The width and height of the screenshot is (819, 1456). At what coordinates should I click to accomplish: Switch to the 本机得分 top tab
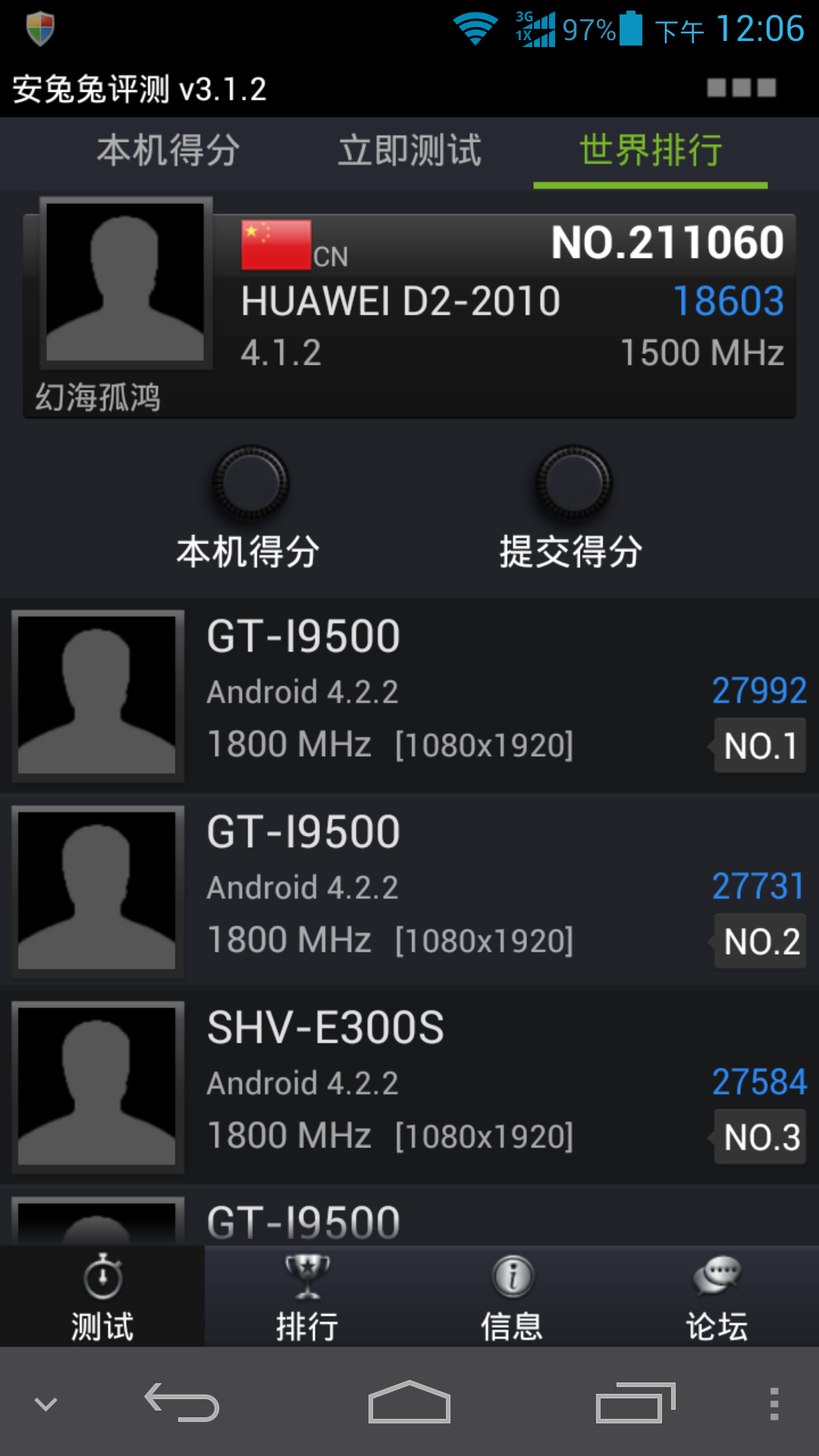pos(168,150)
